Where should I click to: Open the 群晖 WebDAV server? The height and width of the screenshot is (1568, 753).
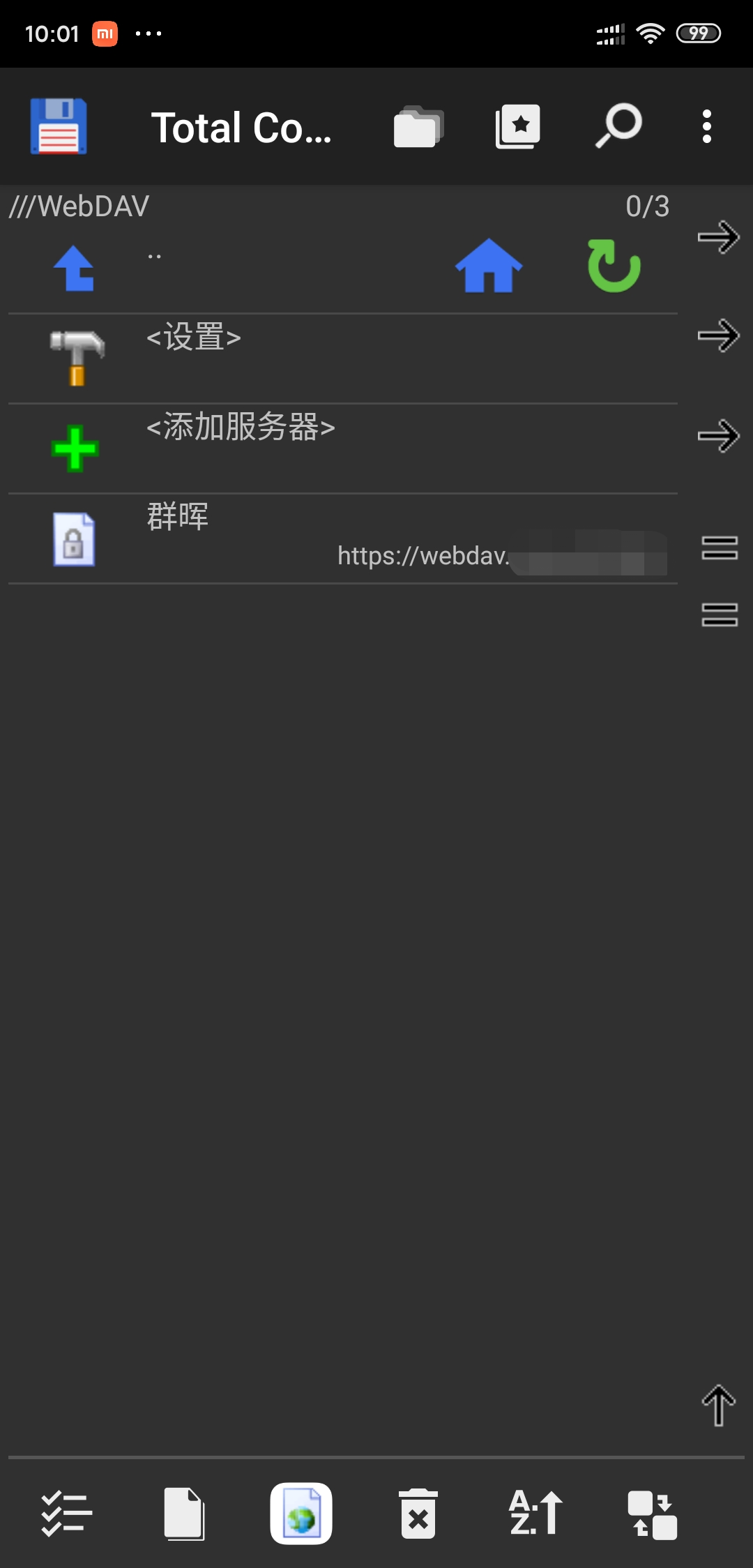point(178,518)
